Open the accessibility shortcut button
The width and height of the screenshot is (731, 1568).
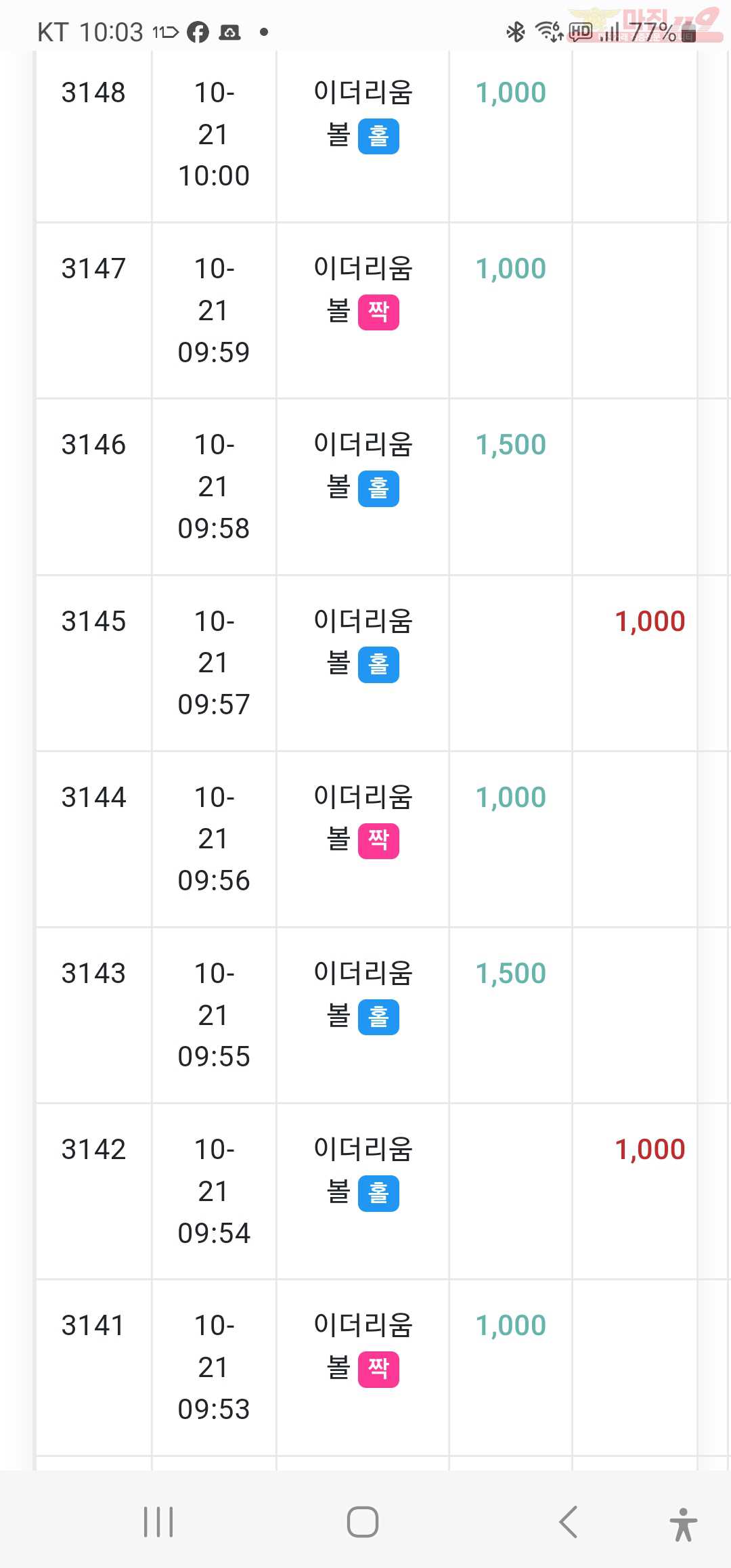coord(684,1525)
